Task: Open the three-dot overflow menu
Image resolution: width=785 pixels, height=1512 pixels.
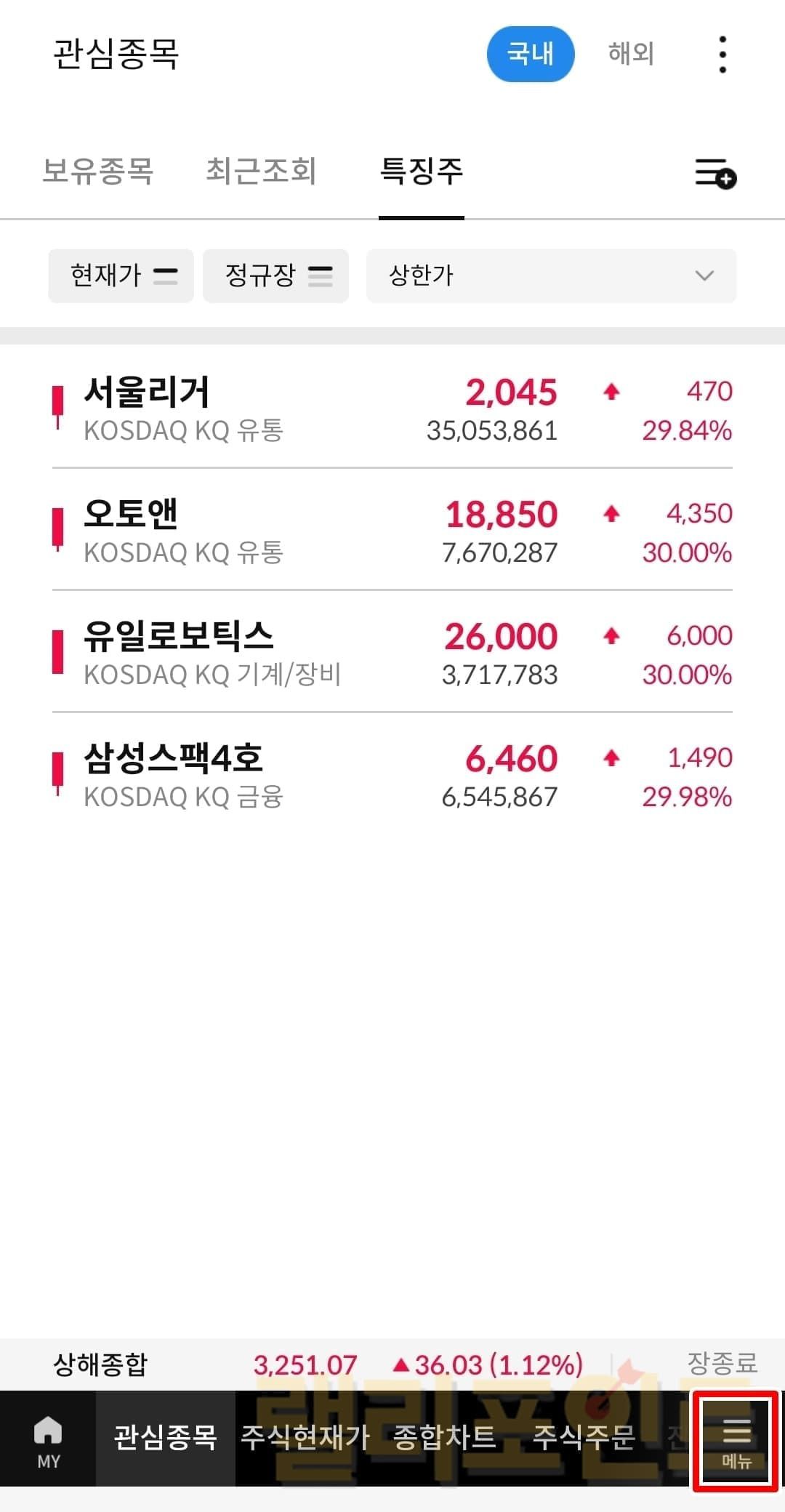Action: click(722, 55)
